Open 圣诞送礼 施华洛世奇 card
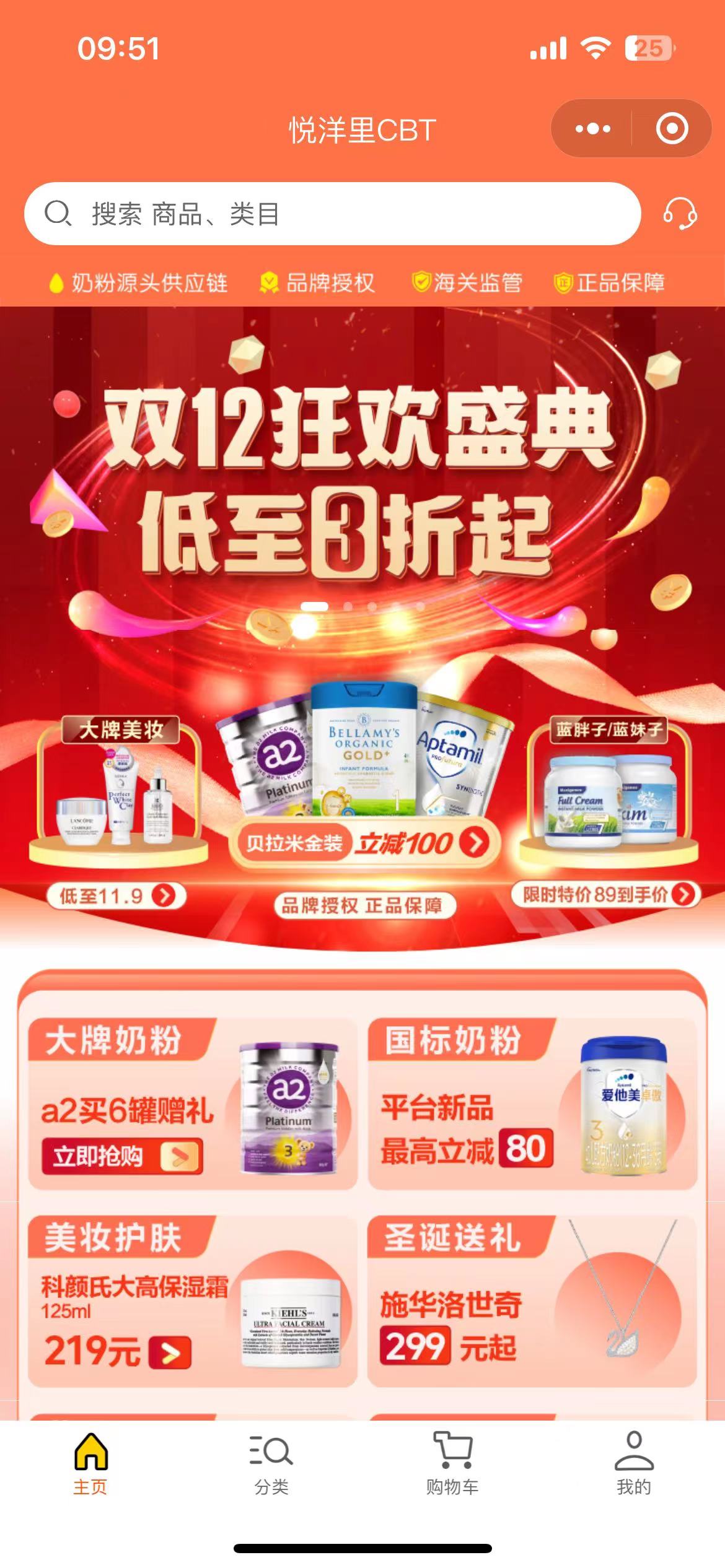Viewport: 725px width, 1568px height. (x=532, y=1302)
